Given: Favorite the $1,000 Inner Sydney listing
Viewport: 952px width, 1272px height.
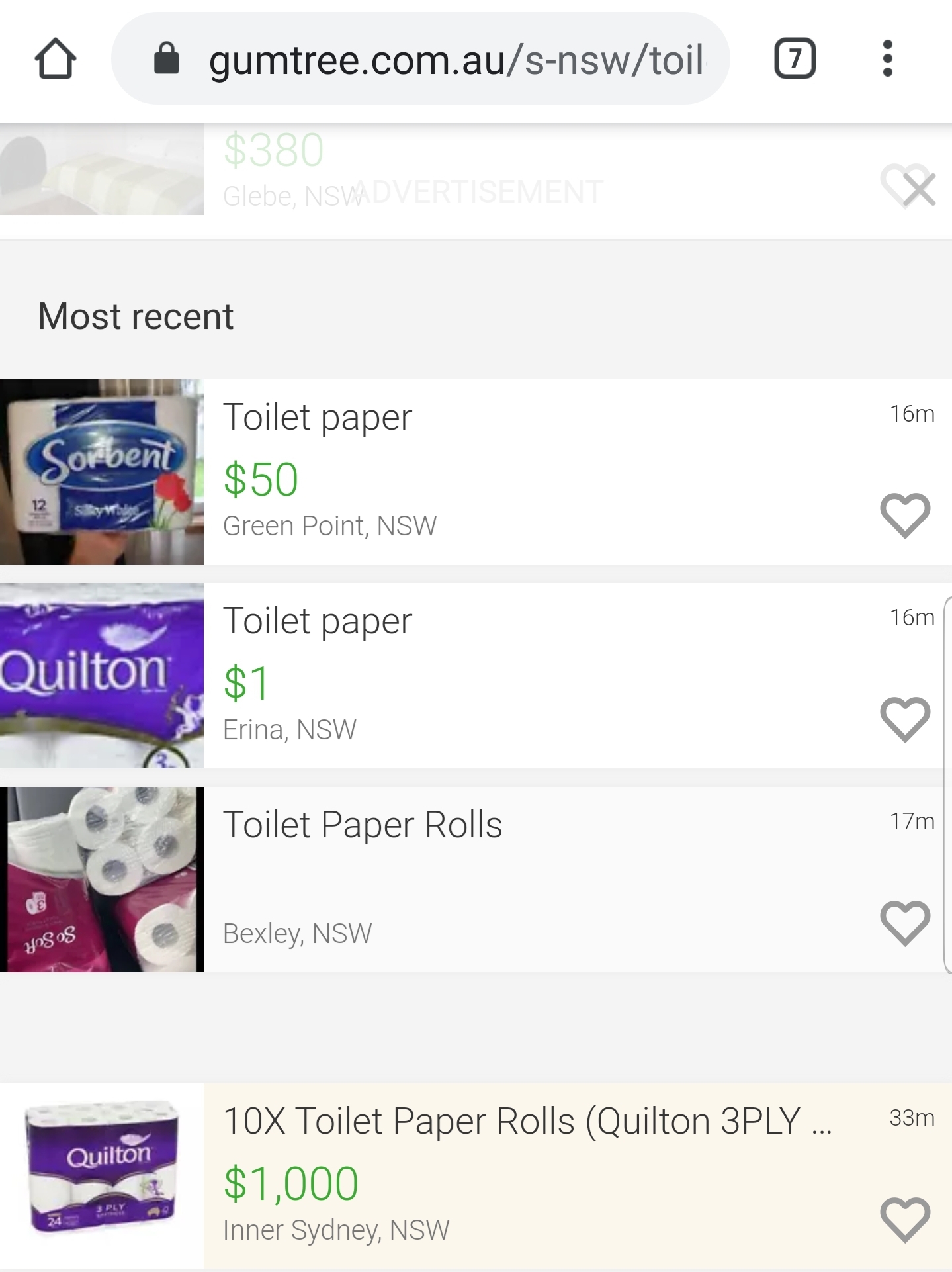Looking at the screenshot, I should pos(904,1219).
